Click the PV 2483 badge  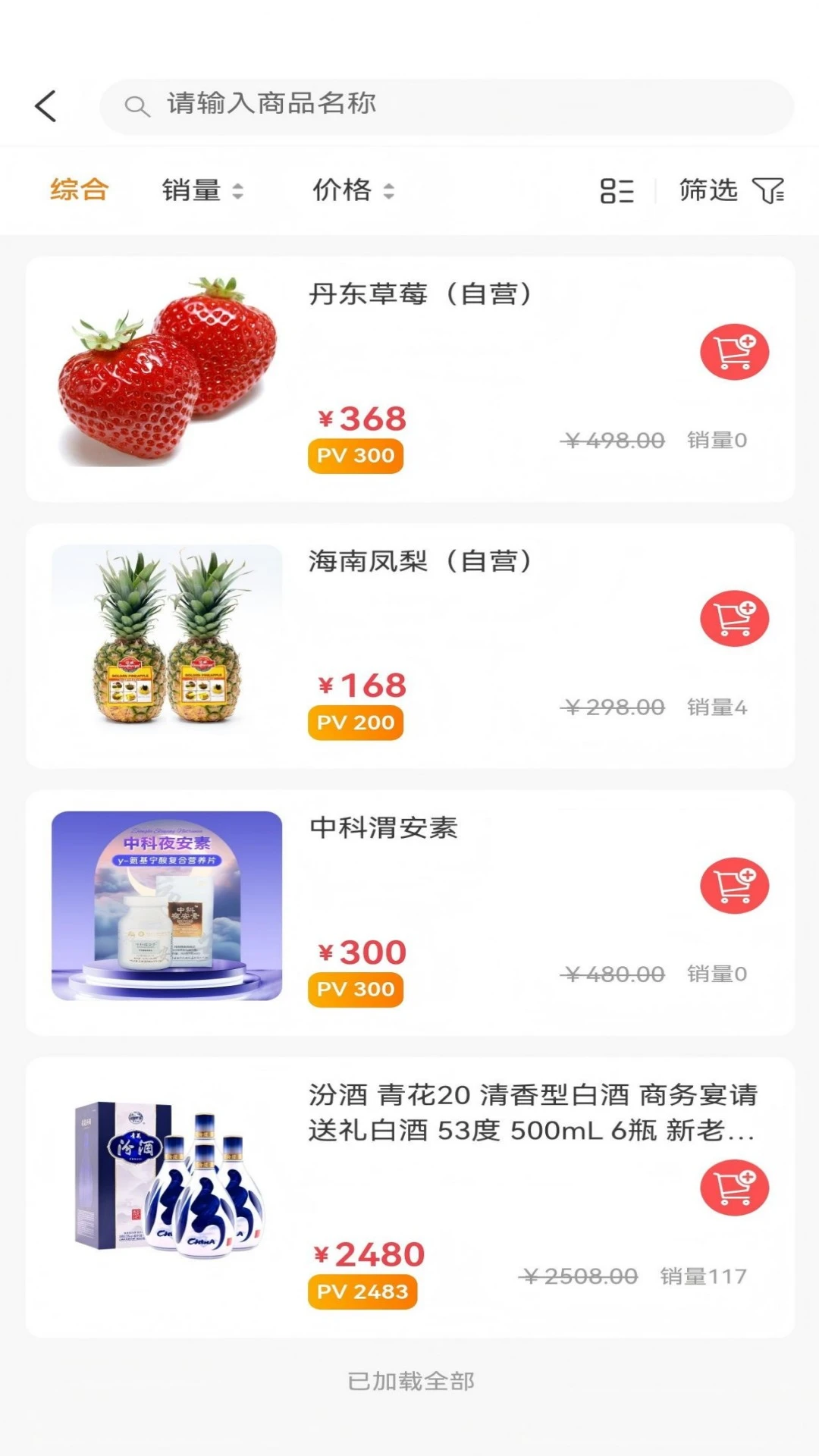click(362, 1291)
